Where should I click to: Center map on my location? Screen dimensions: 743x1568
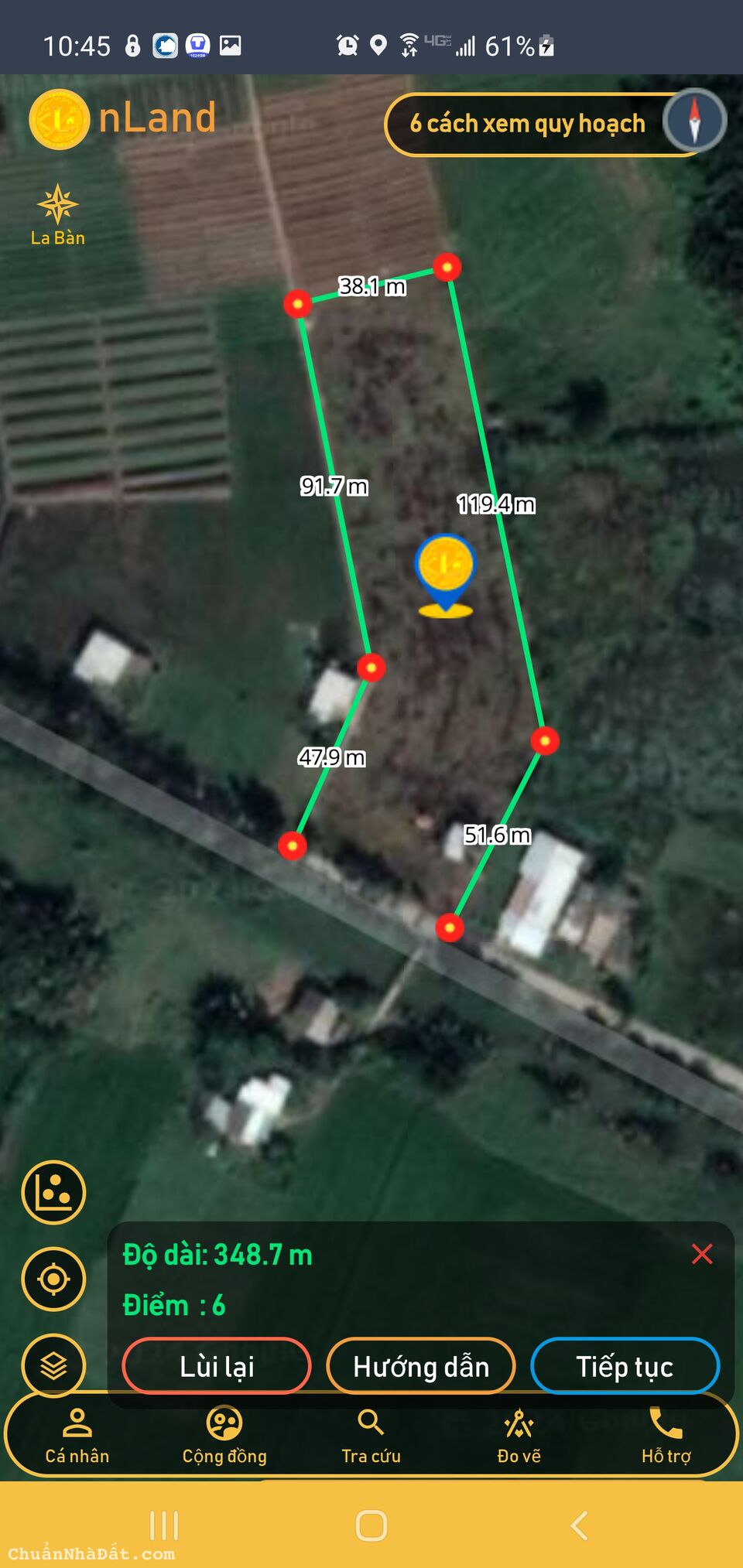(53, 1279)
